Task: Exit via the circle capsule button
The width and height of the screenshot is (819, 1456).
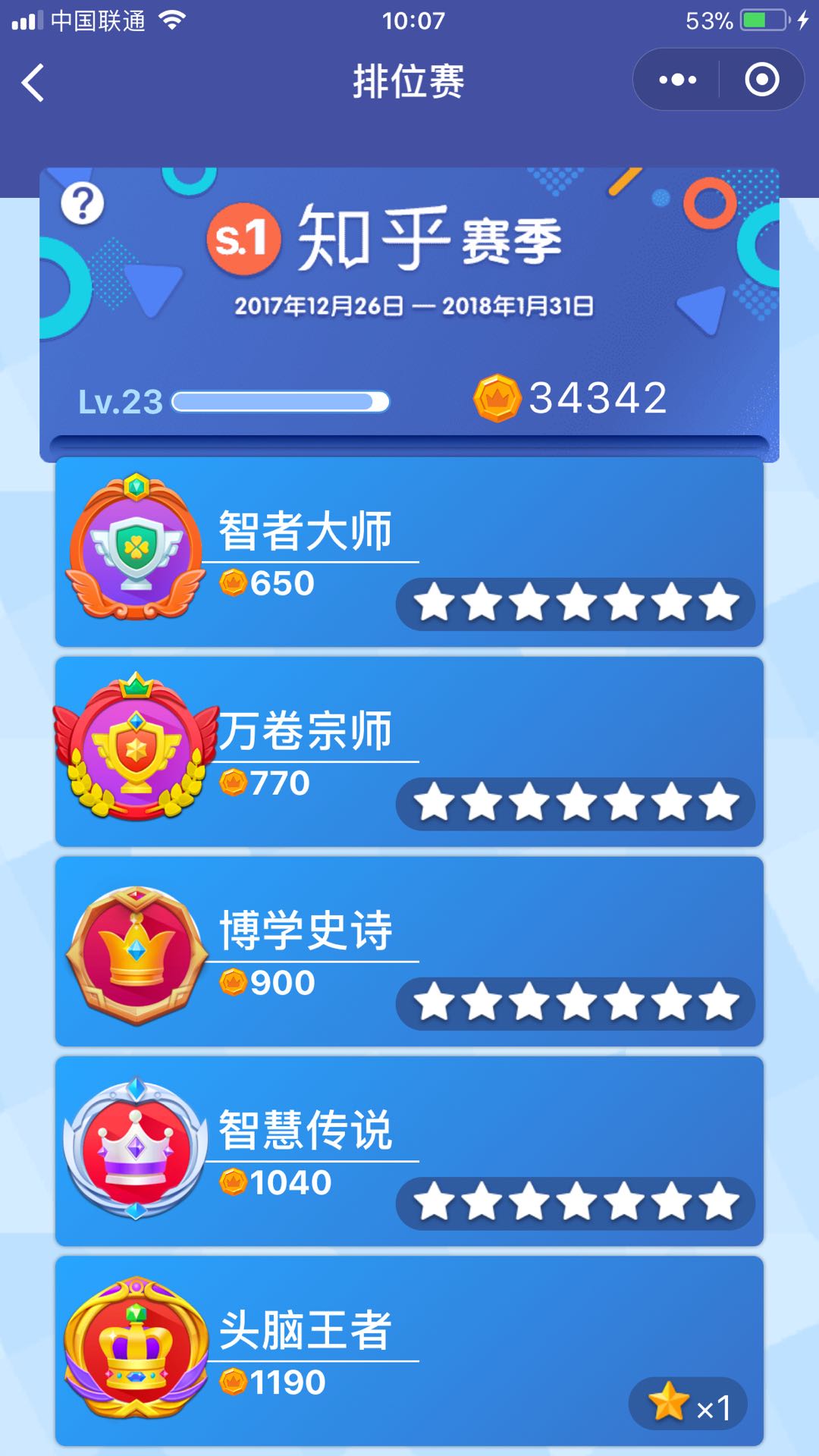Action: (x=762, y=80)
